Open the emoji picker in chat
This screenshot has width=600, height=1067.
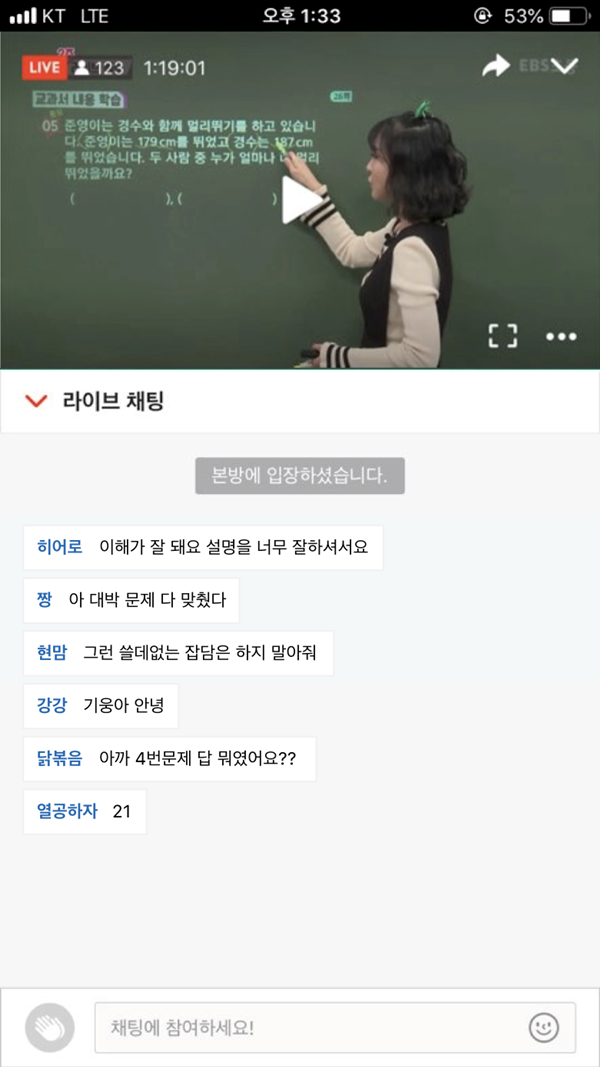[543, 1027]
